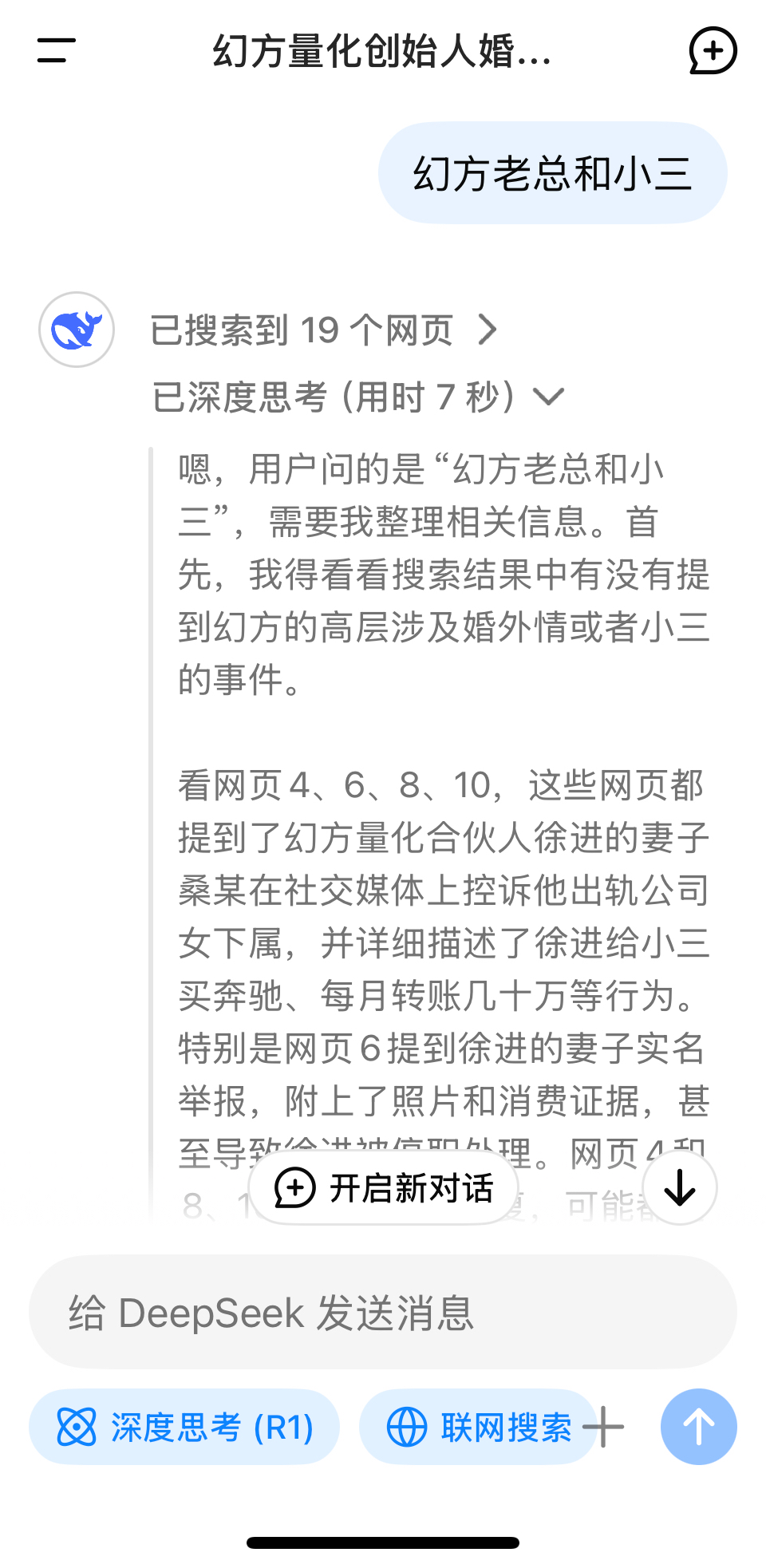
Task: Jump to bottom with down arrow
Action: click(x=680, y=1188)
